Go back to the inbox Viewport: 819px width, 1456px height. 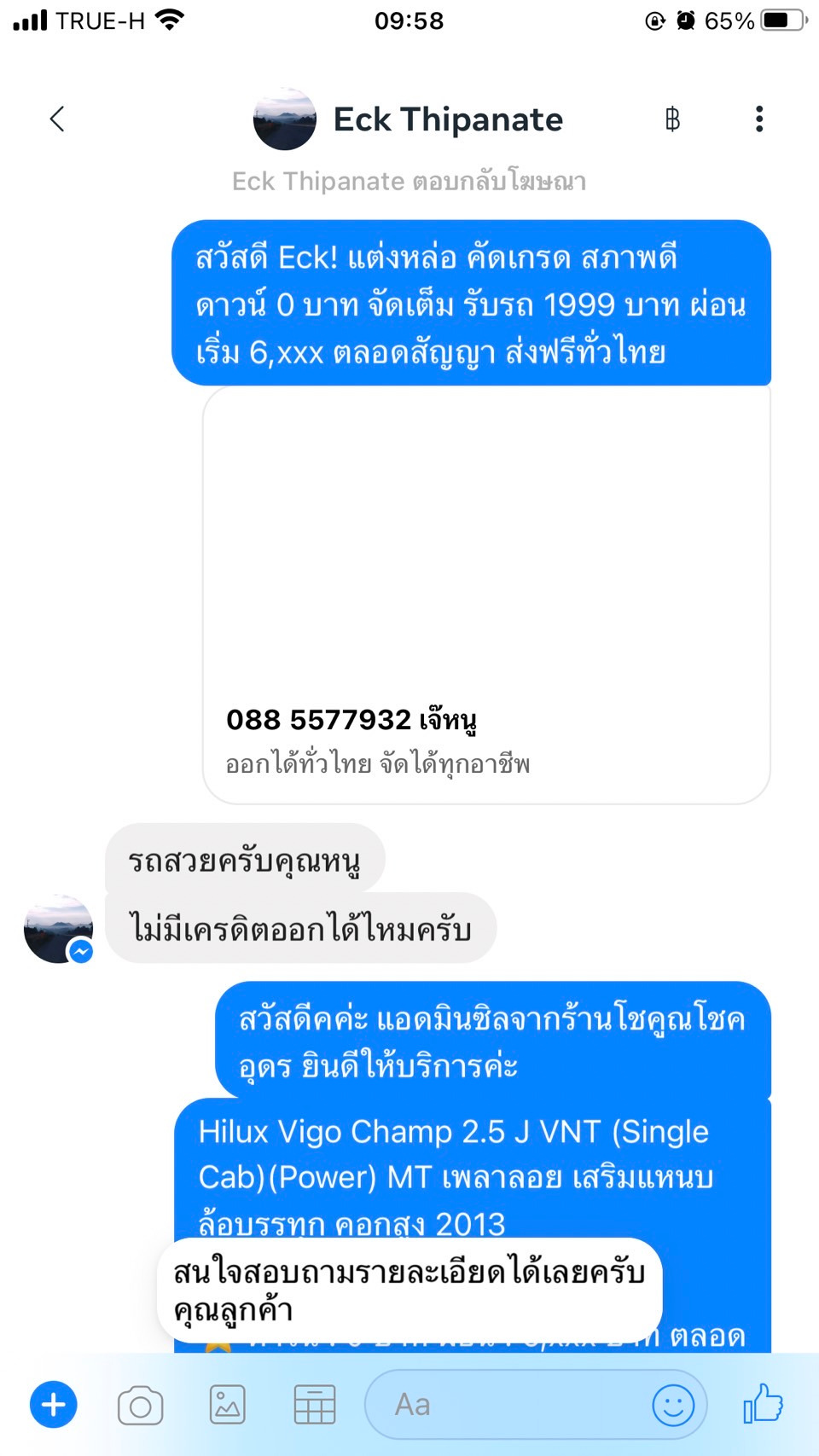click(x=57, y=119)
